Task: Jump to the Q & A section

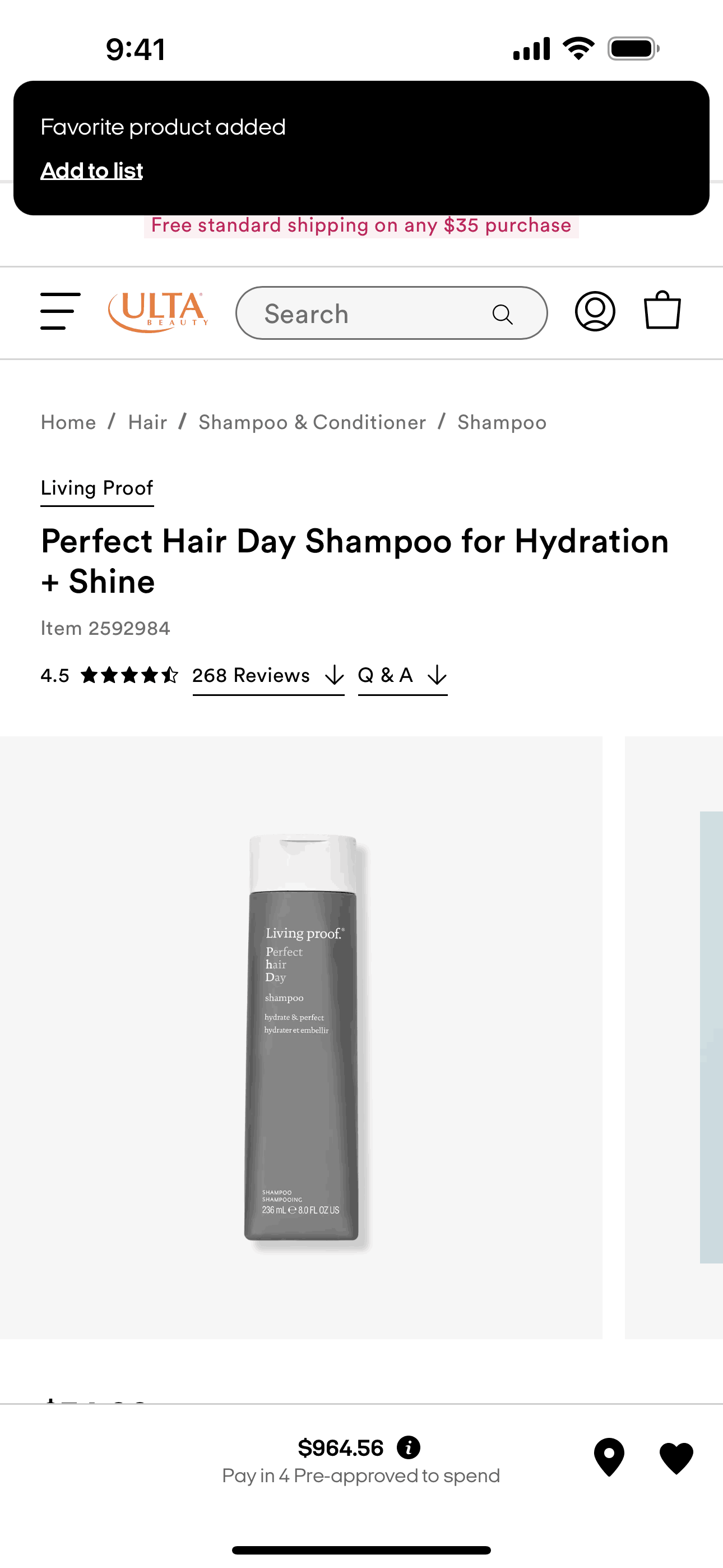Action: pyautogui.click(x=402, y=677)
